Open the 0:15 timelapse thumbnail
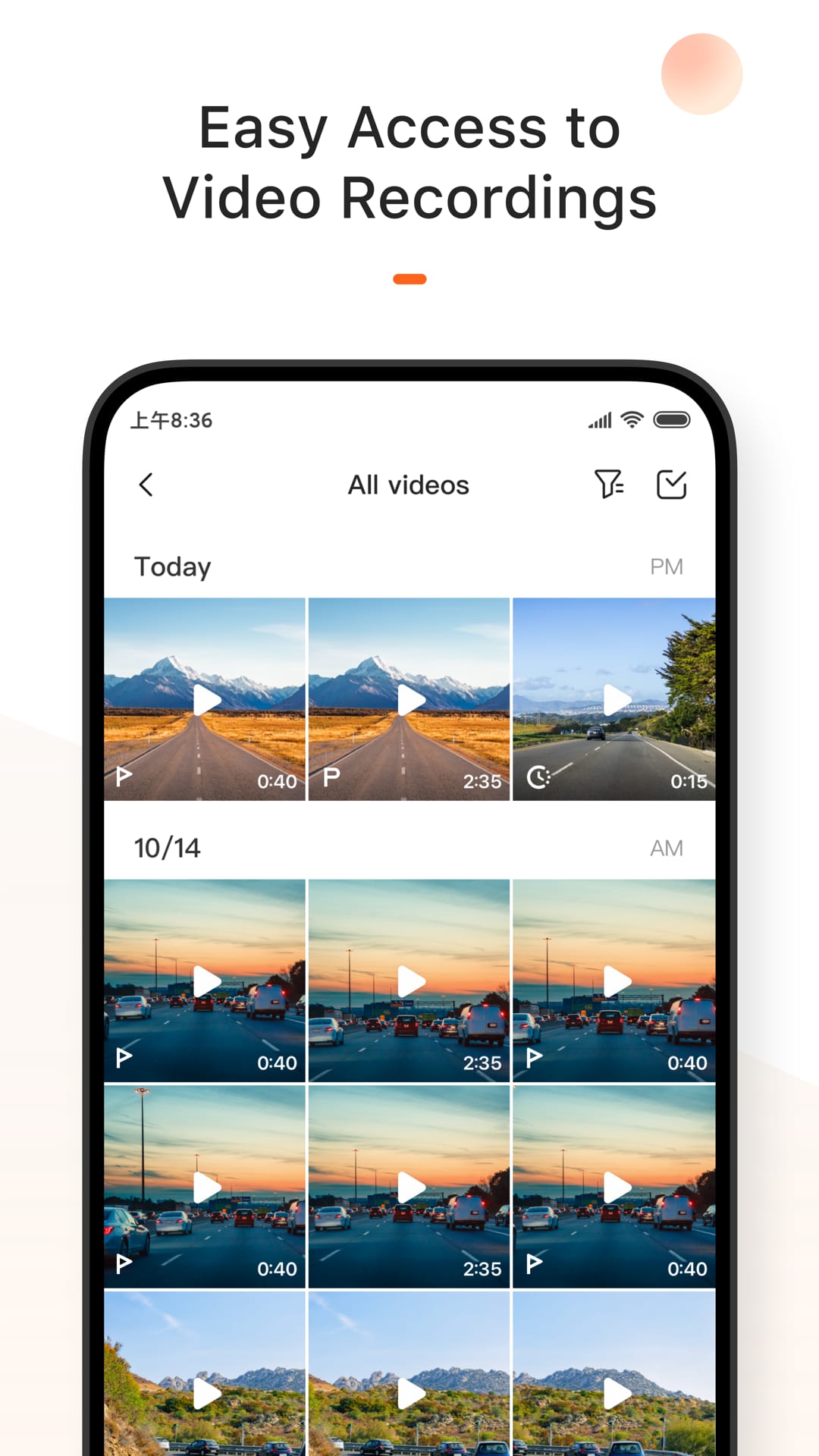This screenshot has width=819, height=1456. [614, 698]
